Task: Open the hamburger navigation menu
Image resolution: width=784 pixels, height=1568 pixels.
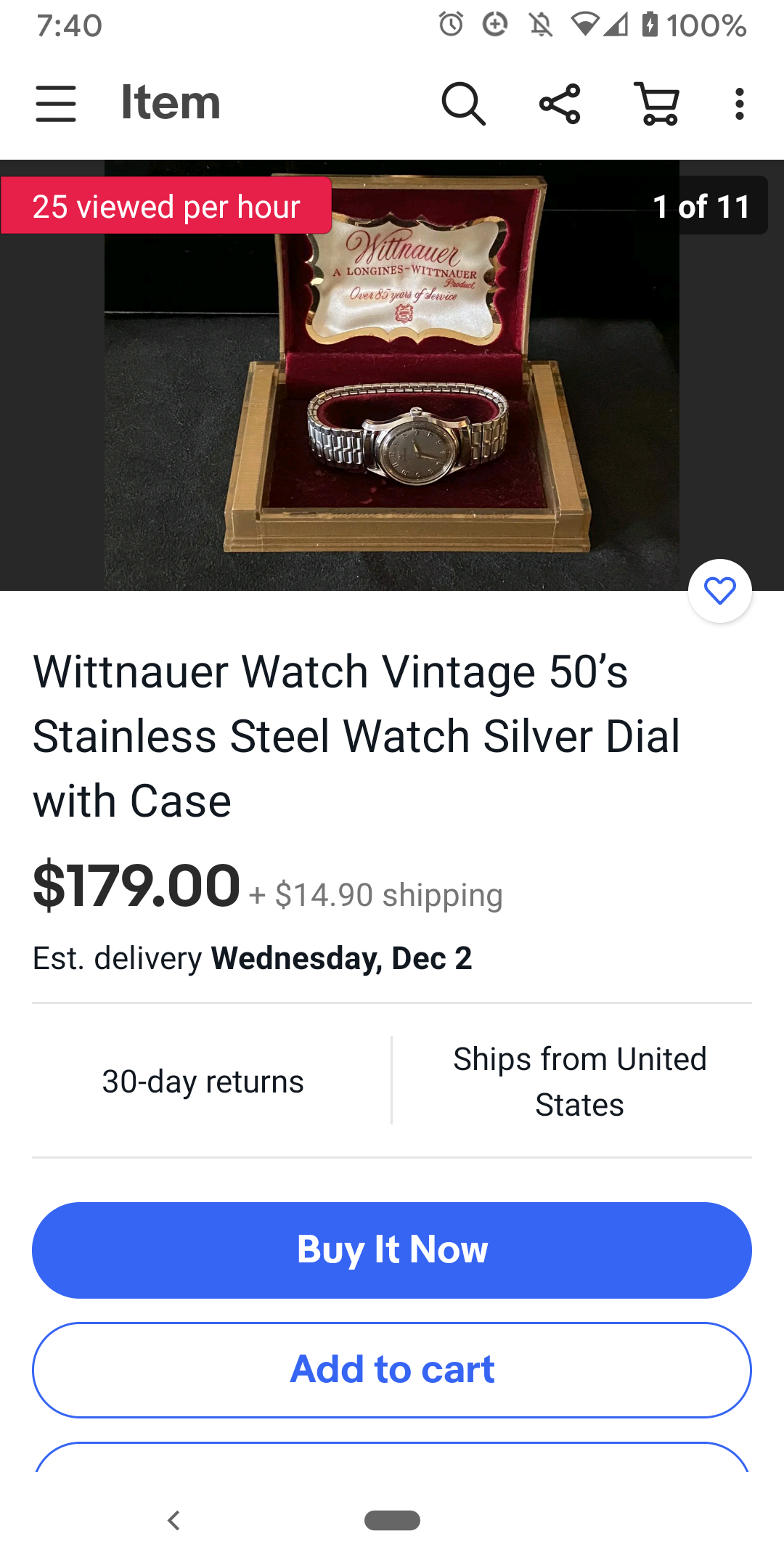Action: click(x=56, y=104)
